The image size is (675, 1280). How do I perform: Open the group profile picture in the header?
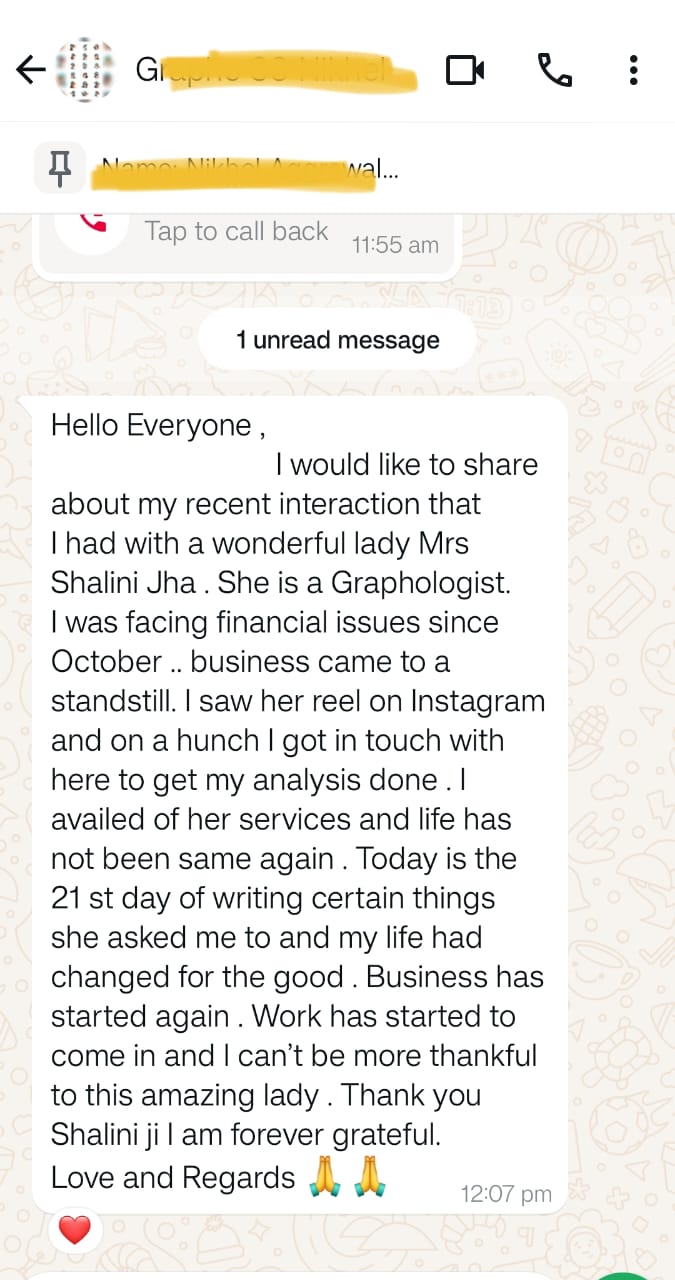85,70
